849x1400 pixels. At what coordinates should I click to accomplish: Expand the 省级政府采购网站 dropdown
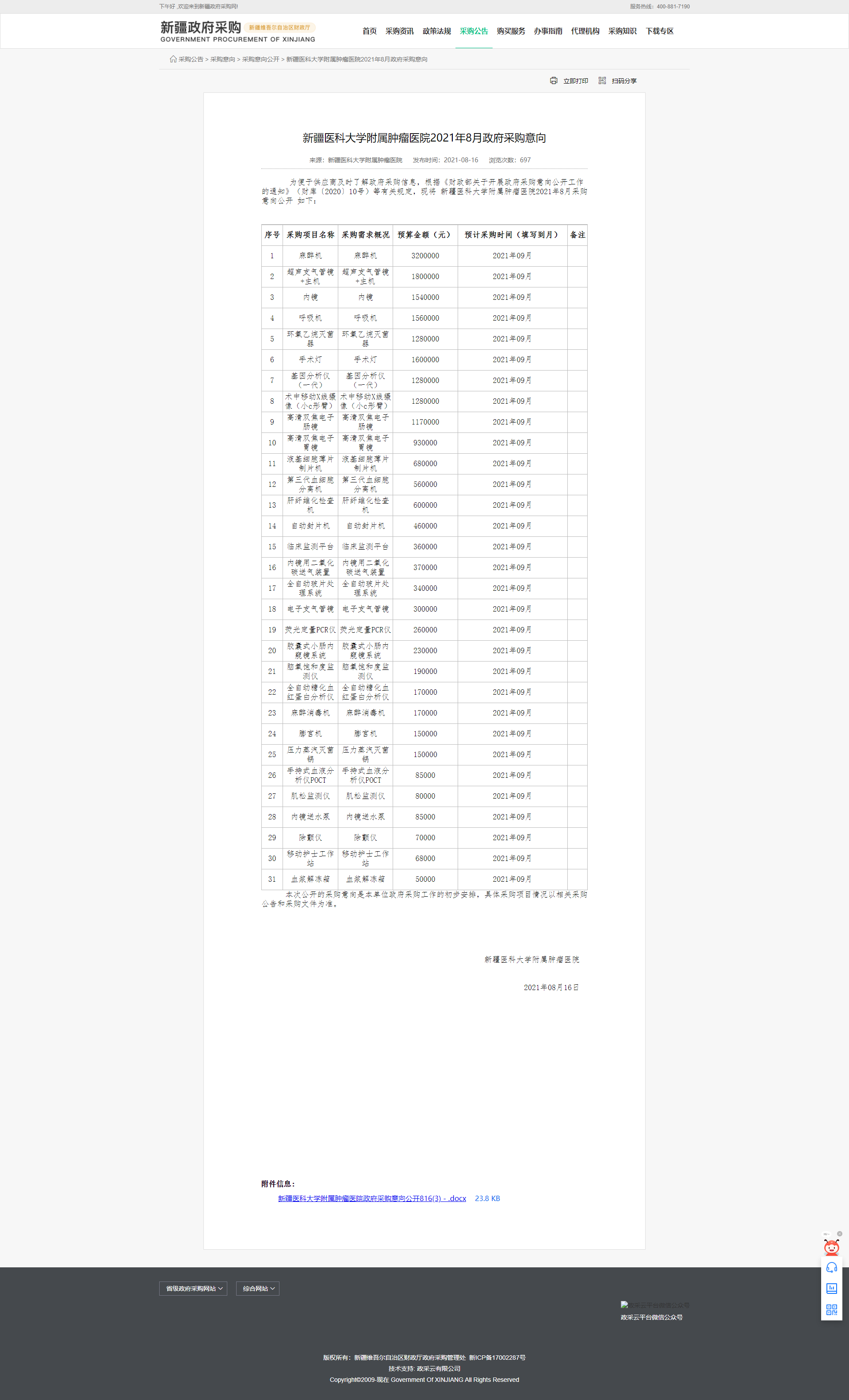(193, 1288)
